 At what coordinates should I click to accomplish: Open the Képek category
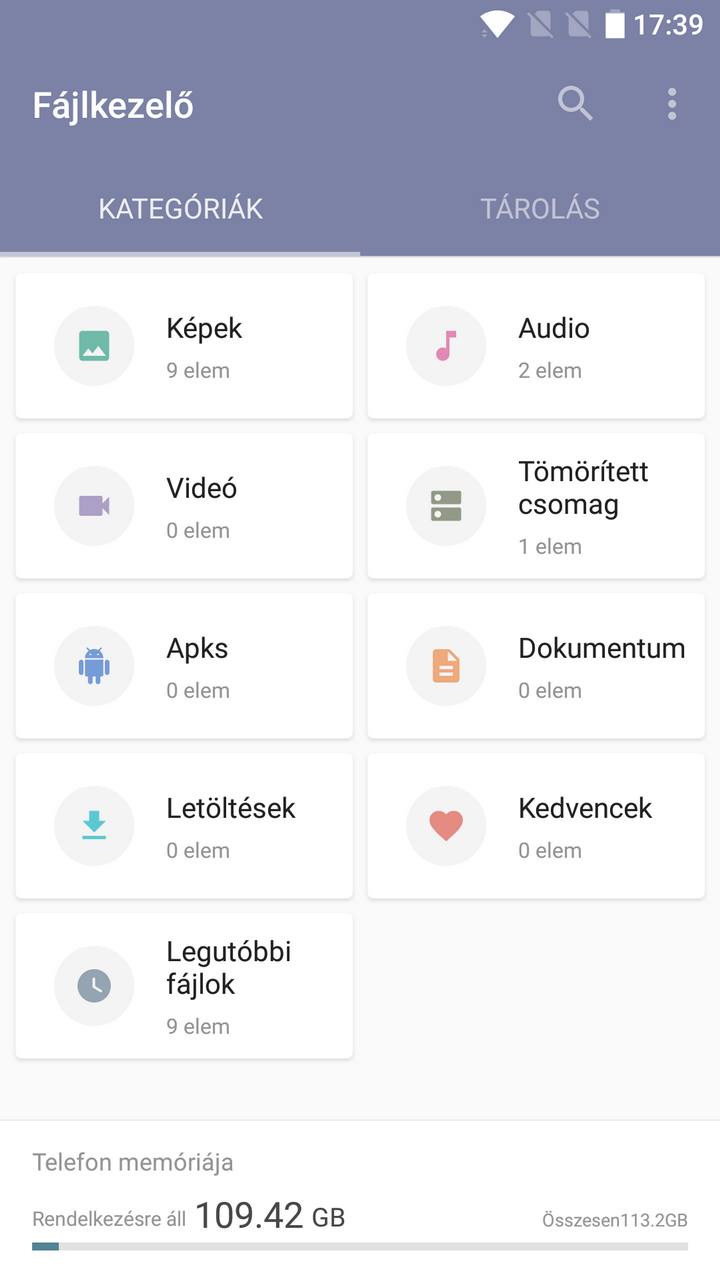tap(184, 346)
